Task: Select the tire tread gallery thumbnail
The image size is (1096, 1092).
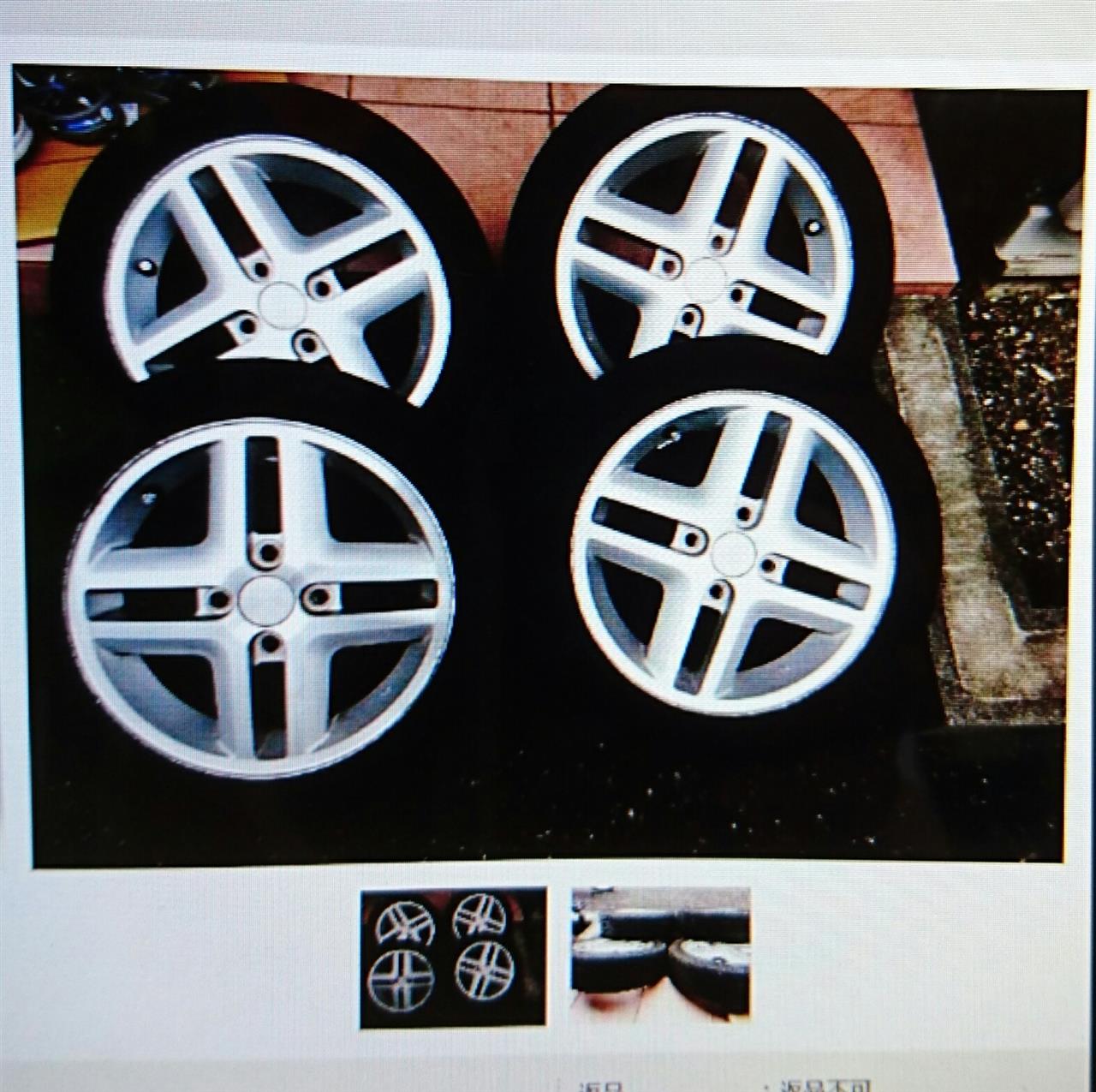Action: click(661, 952)
